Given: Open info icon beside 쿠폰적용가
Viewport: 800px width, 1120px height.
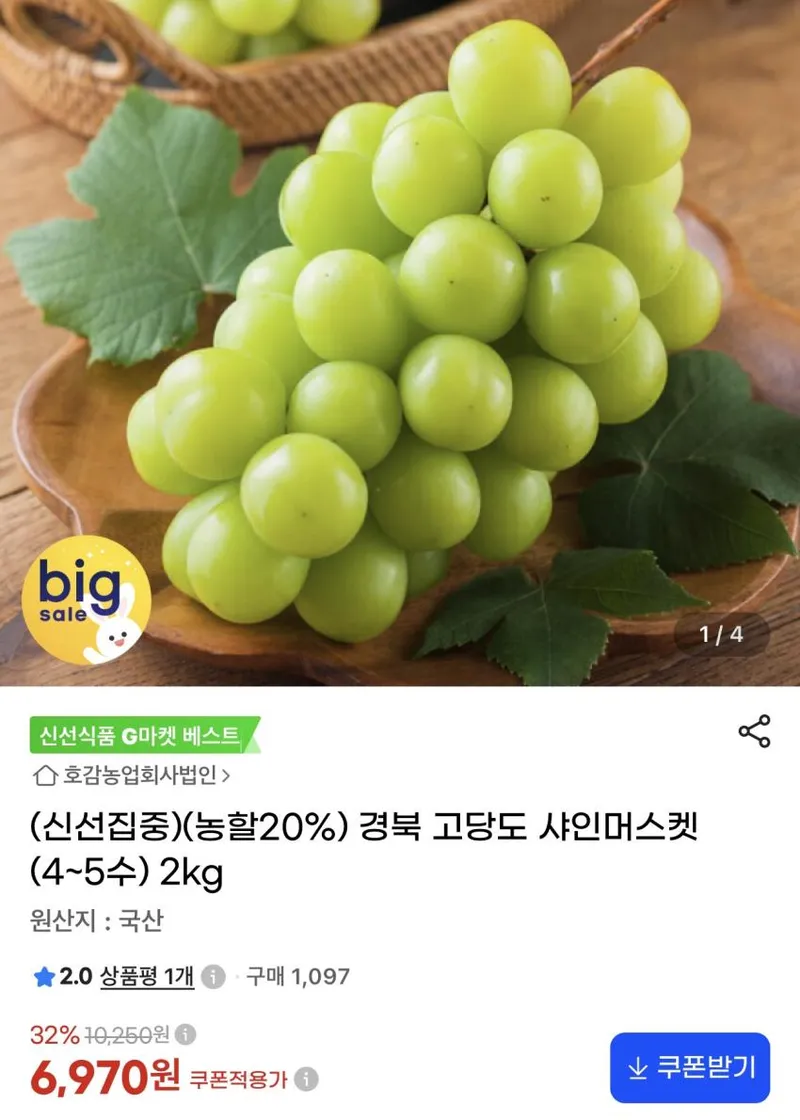Looking at the screenshot, I should pos(306,1079).
